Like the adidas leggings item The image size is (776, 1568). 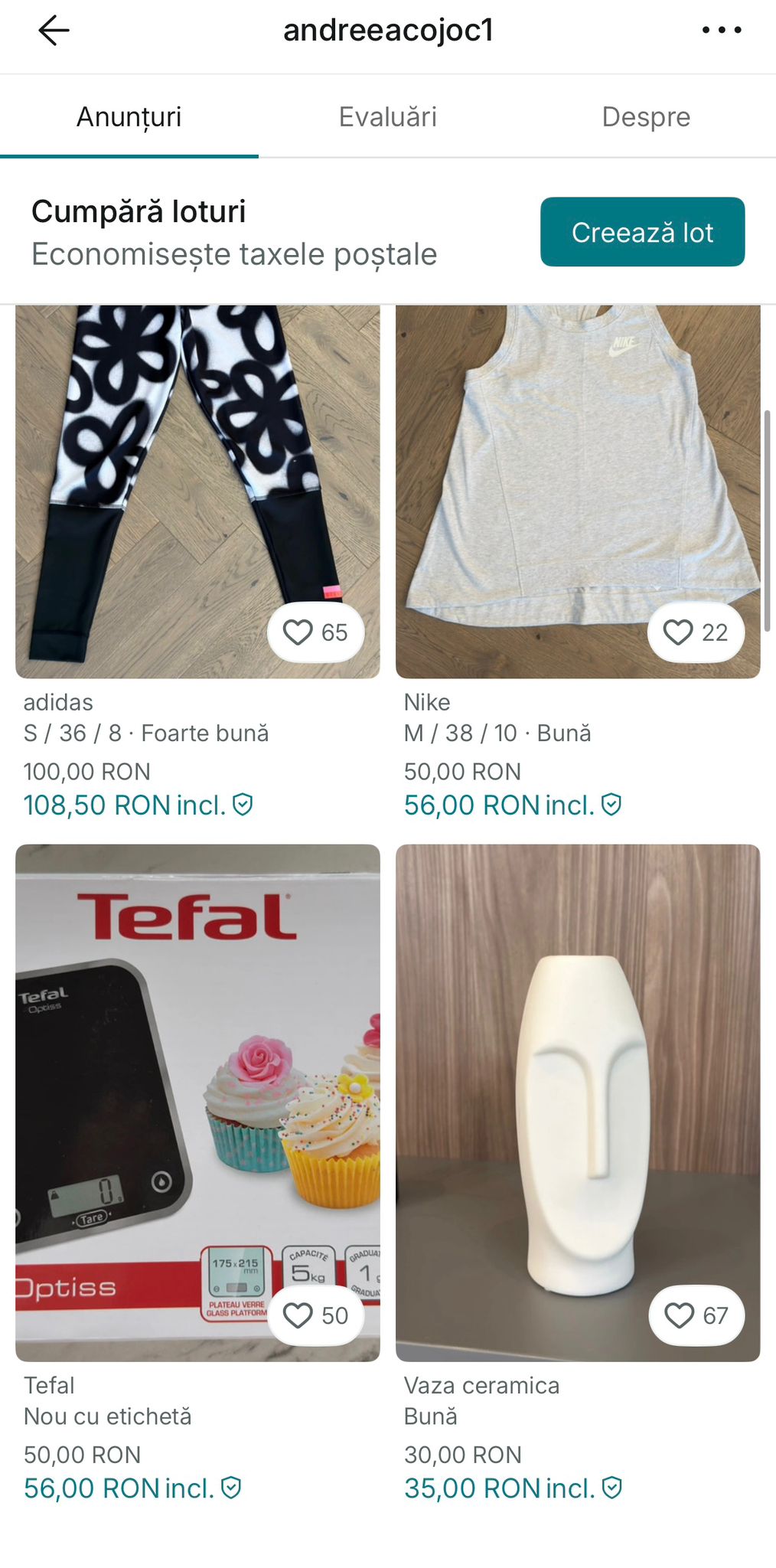[x=315, y=632]
